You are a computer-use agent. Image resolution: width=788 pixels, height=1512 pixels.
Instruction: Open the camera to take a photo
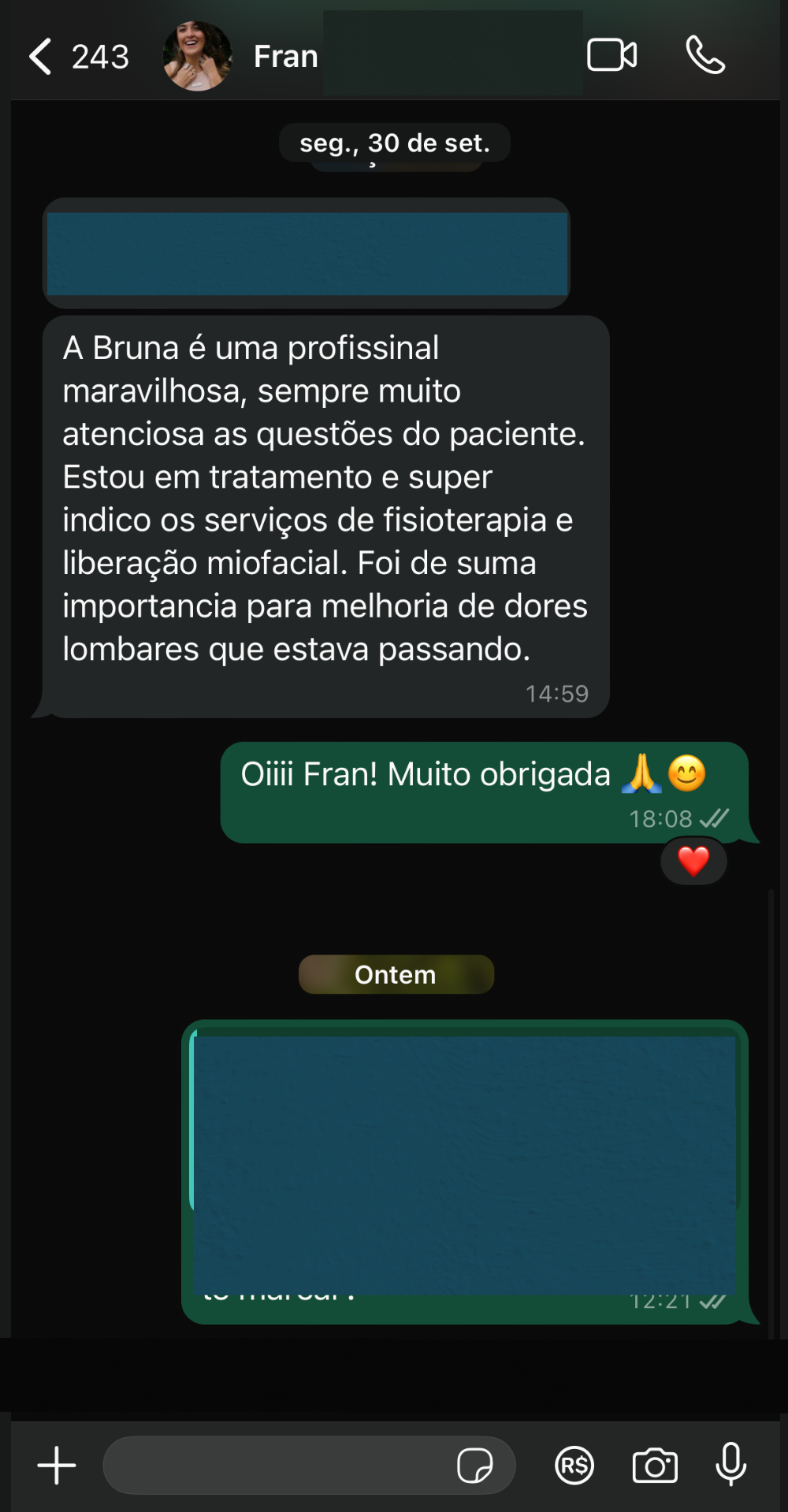click(x=655, y=1466)
